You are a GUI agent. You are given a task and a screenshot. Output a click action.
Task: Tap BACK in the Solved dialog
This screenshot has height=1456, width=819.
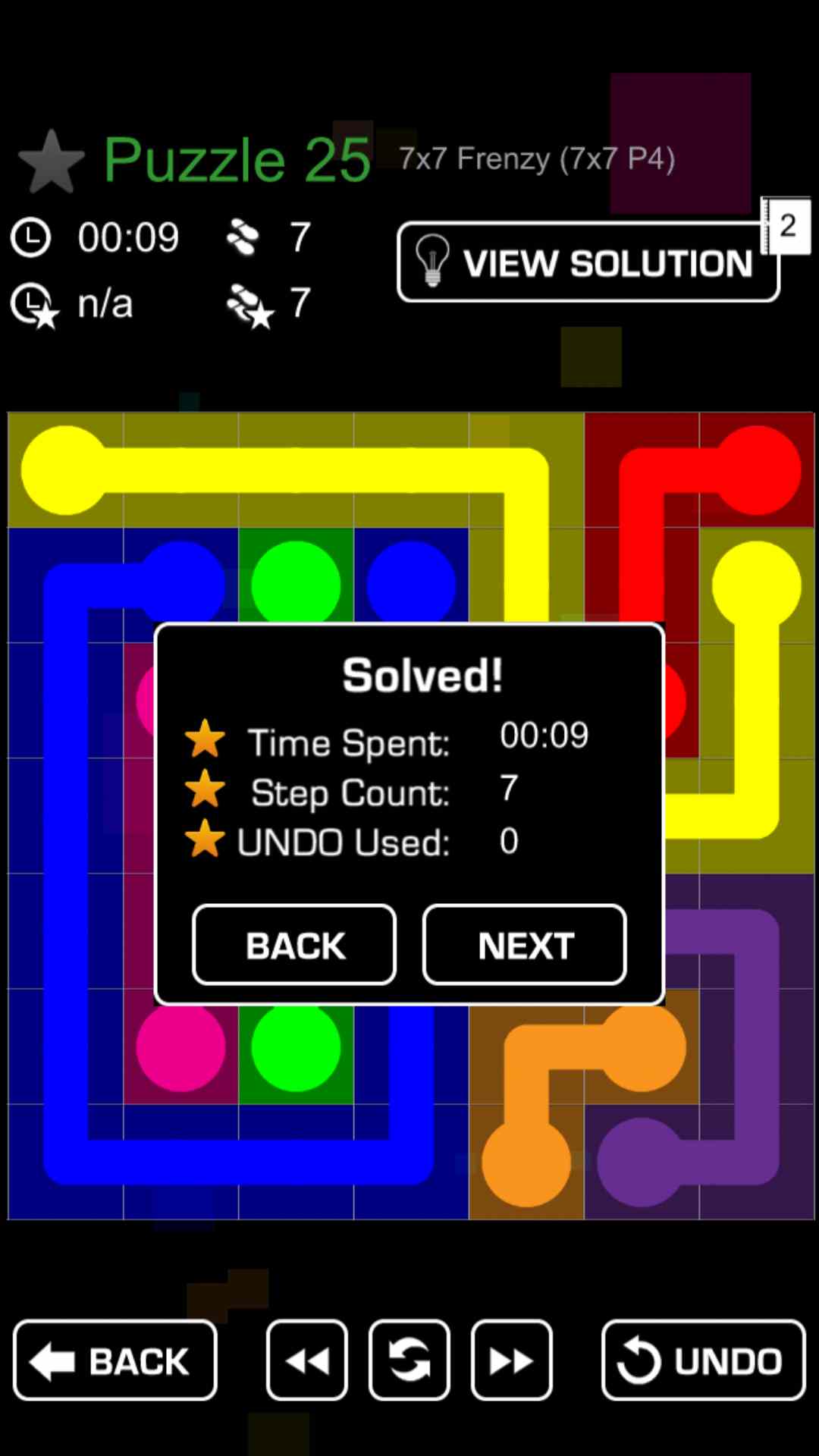(294, 945)
